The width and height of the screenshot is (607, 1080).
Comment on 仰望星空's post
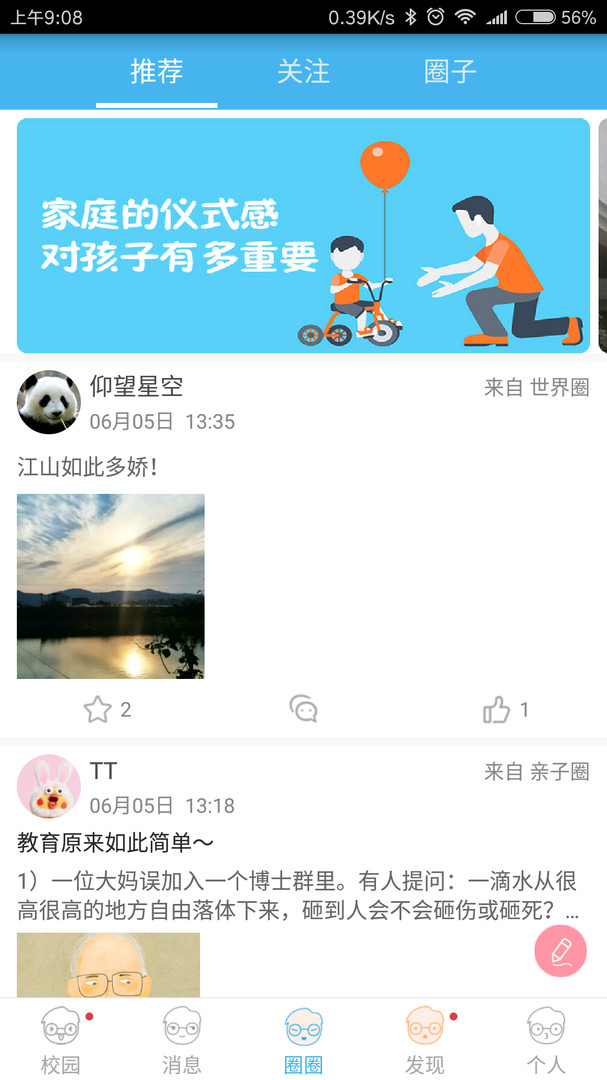pyautogui.click(x=303, y=710)
